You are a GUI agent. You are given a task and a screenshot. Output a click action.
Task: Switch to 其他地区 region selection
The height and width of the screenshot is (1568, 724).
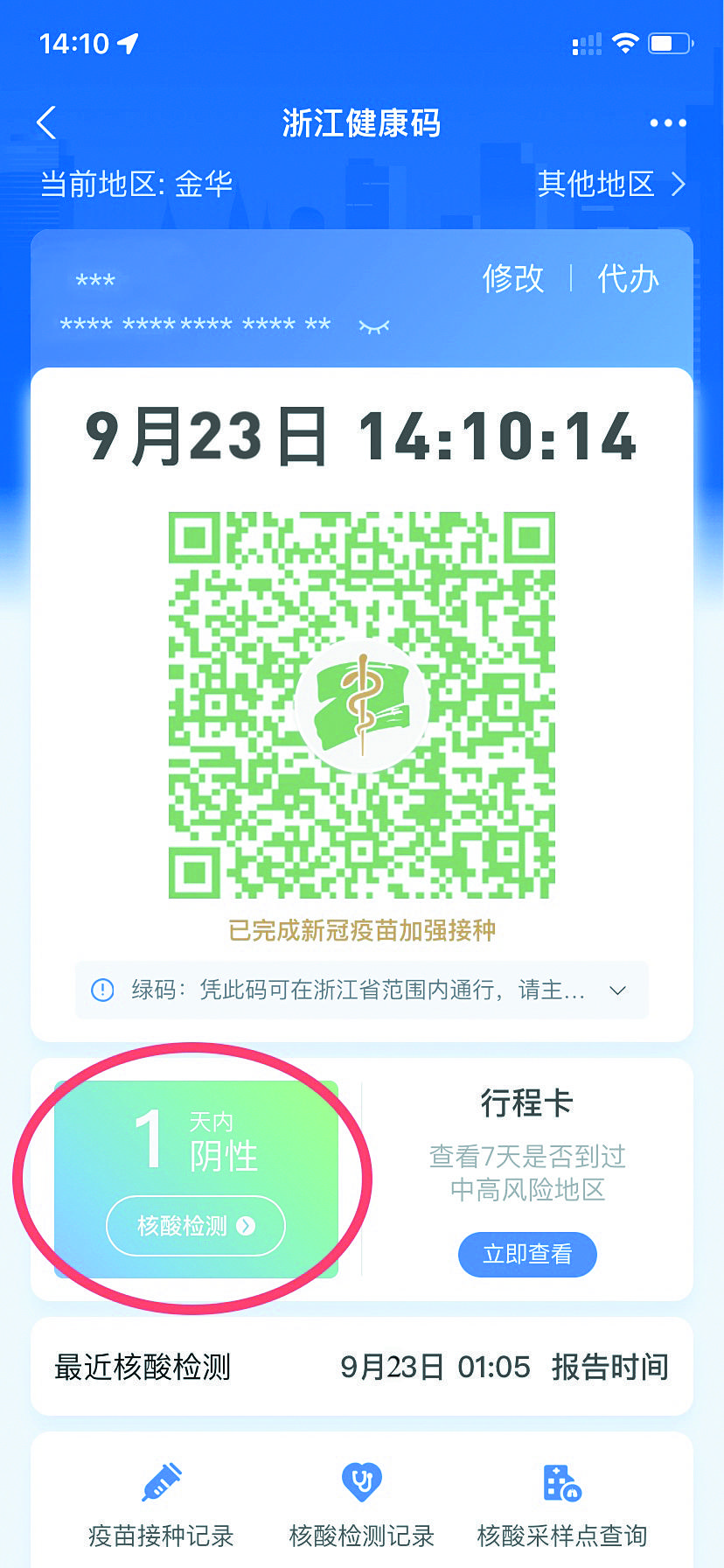[x=610, y=184]
